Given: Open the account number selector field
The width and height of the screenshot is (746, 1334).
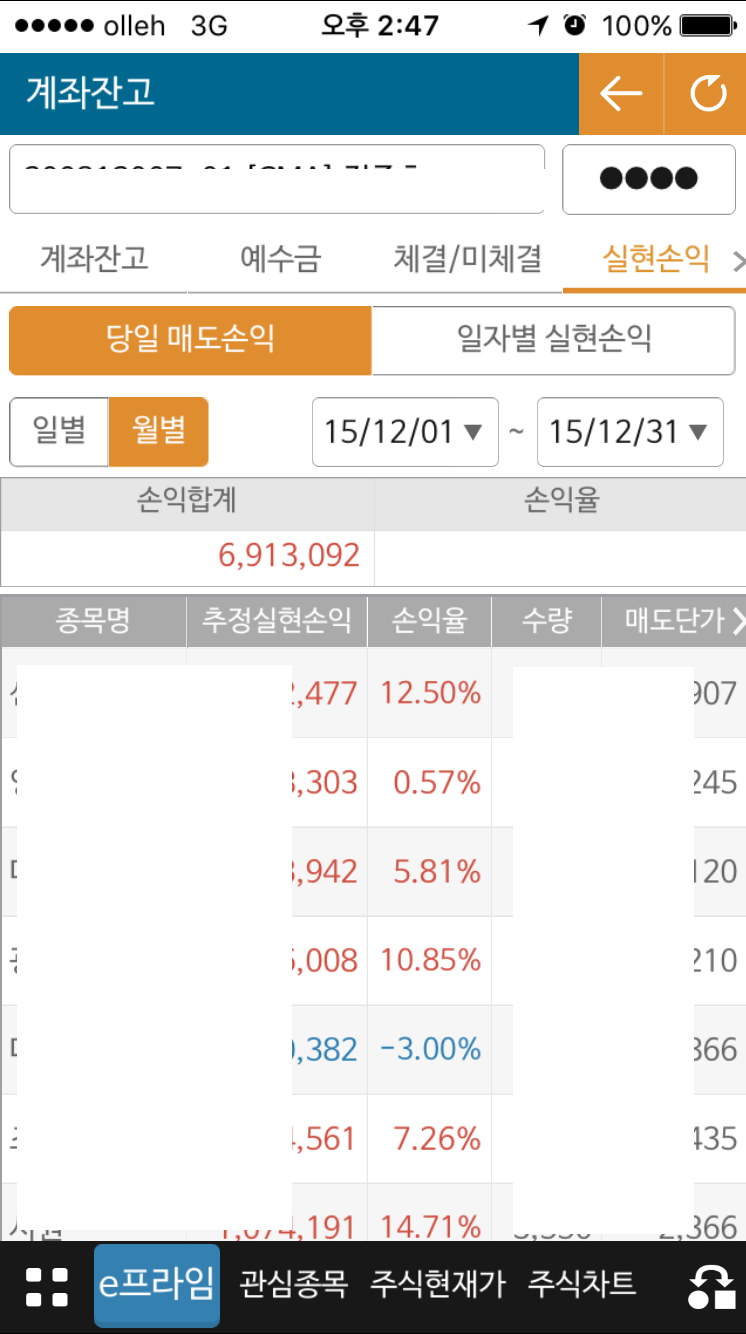Looking at the screenshot, I should coord(277,179).
